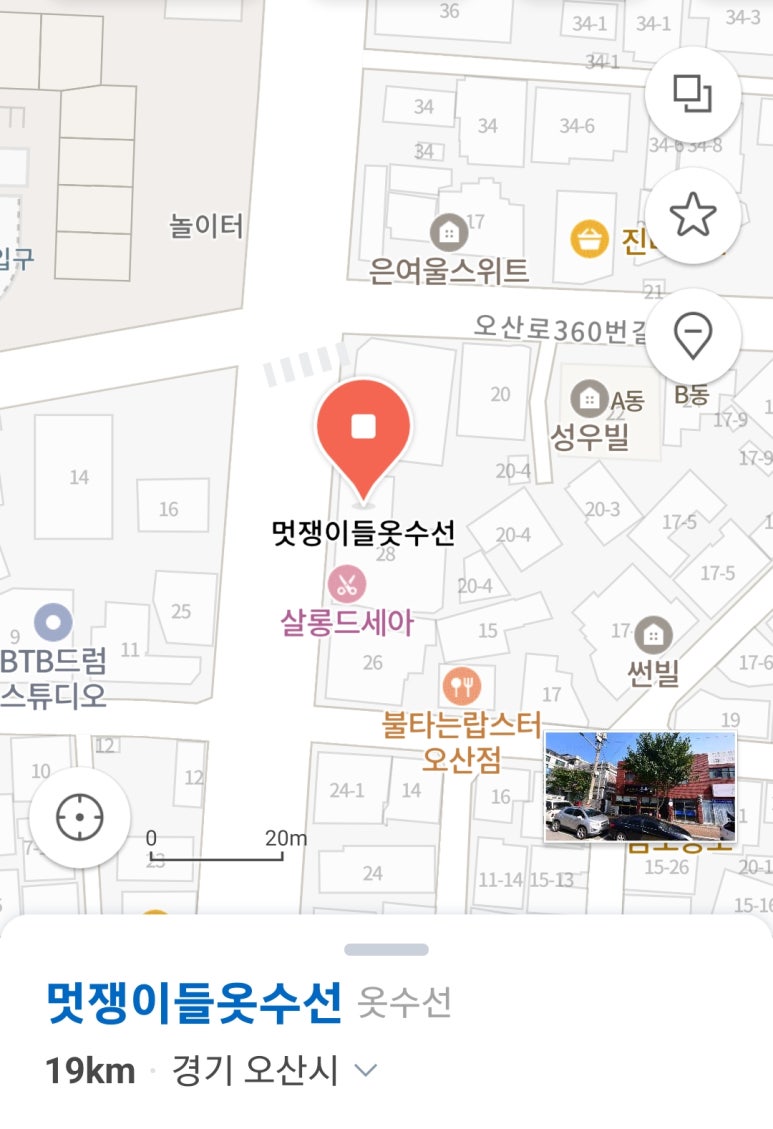773x1129 pixels.
Task: Open the 썬빌 building marker
Action: coord(654,634)
